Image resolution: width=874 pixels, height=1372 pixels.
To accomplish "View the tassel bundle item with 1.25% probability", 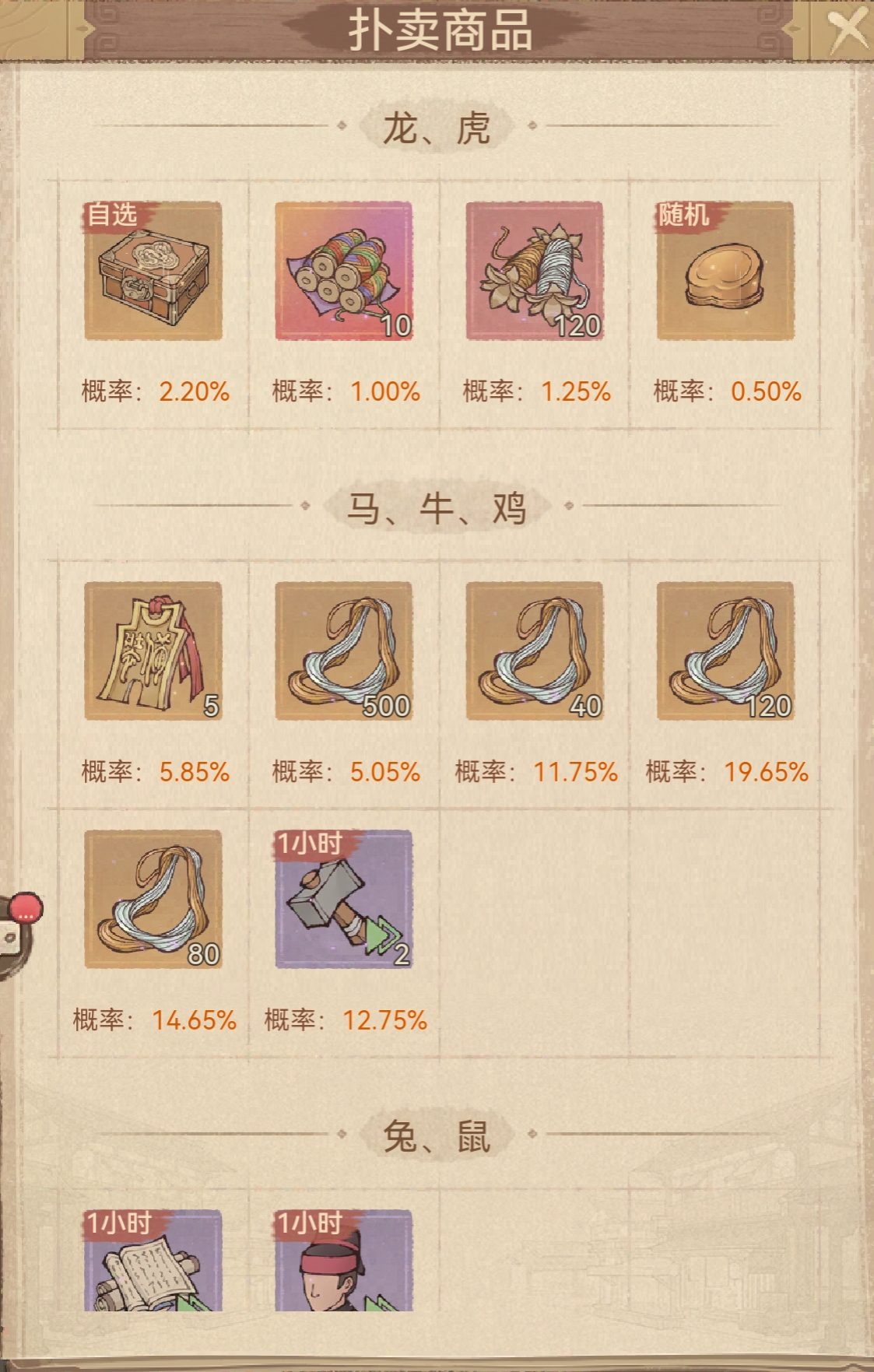I will click(x=535, y=271).
